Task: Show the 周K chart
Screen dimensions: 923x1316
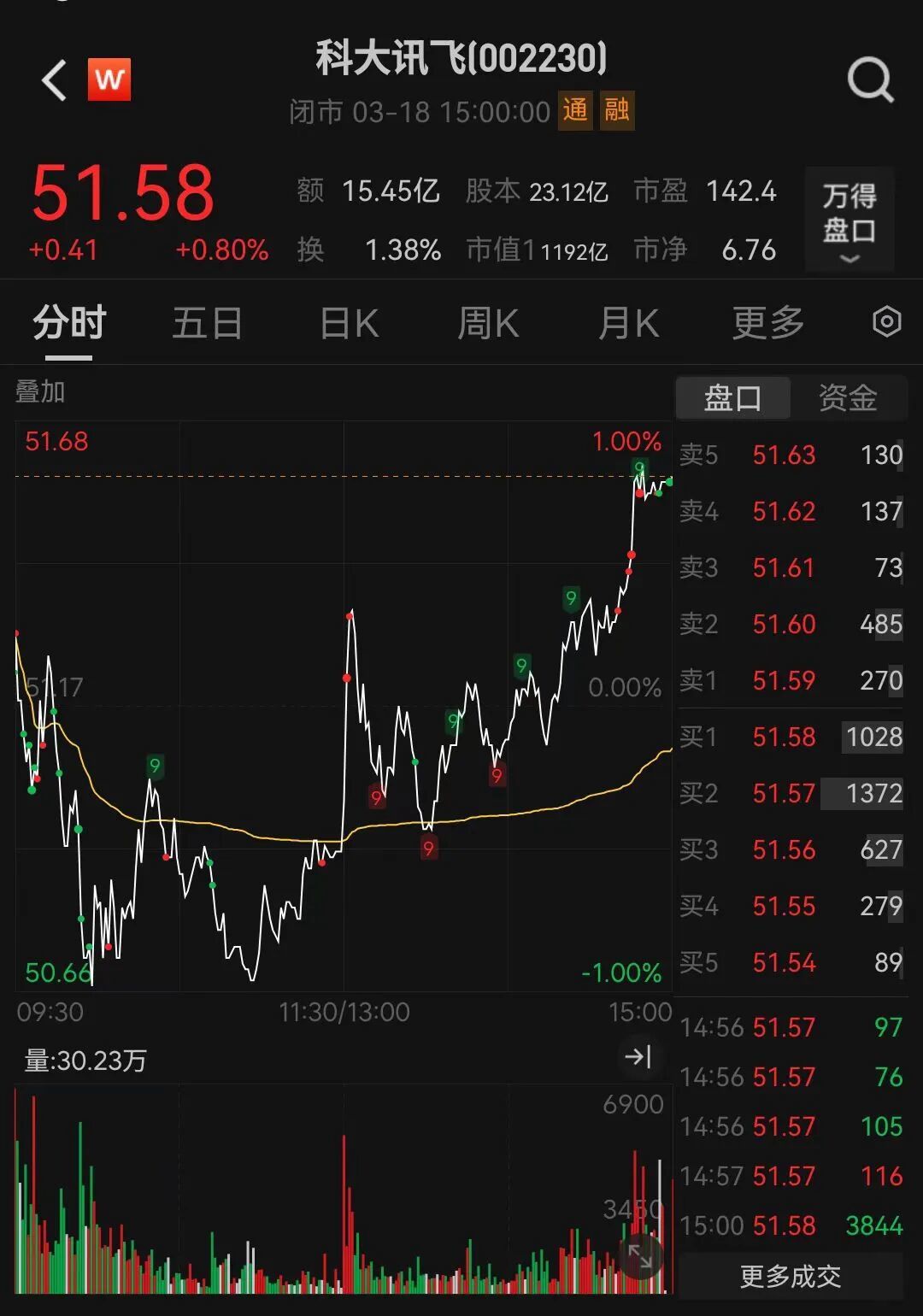Action: click(488, 324)
